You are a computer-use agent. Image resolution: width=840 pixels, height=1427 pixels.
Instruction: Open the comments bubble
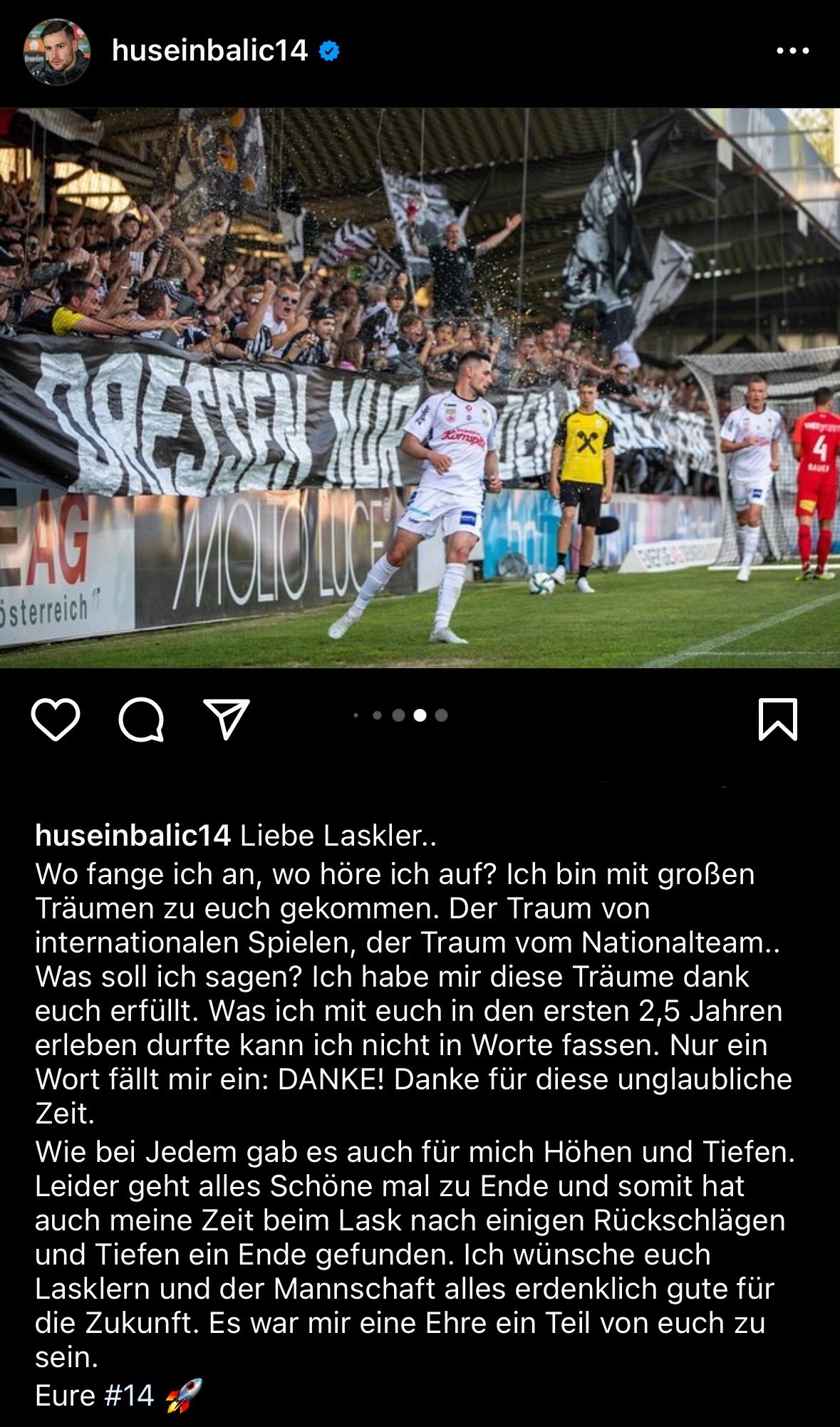pos(141,720)
